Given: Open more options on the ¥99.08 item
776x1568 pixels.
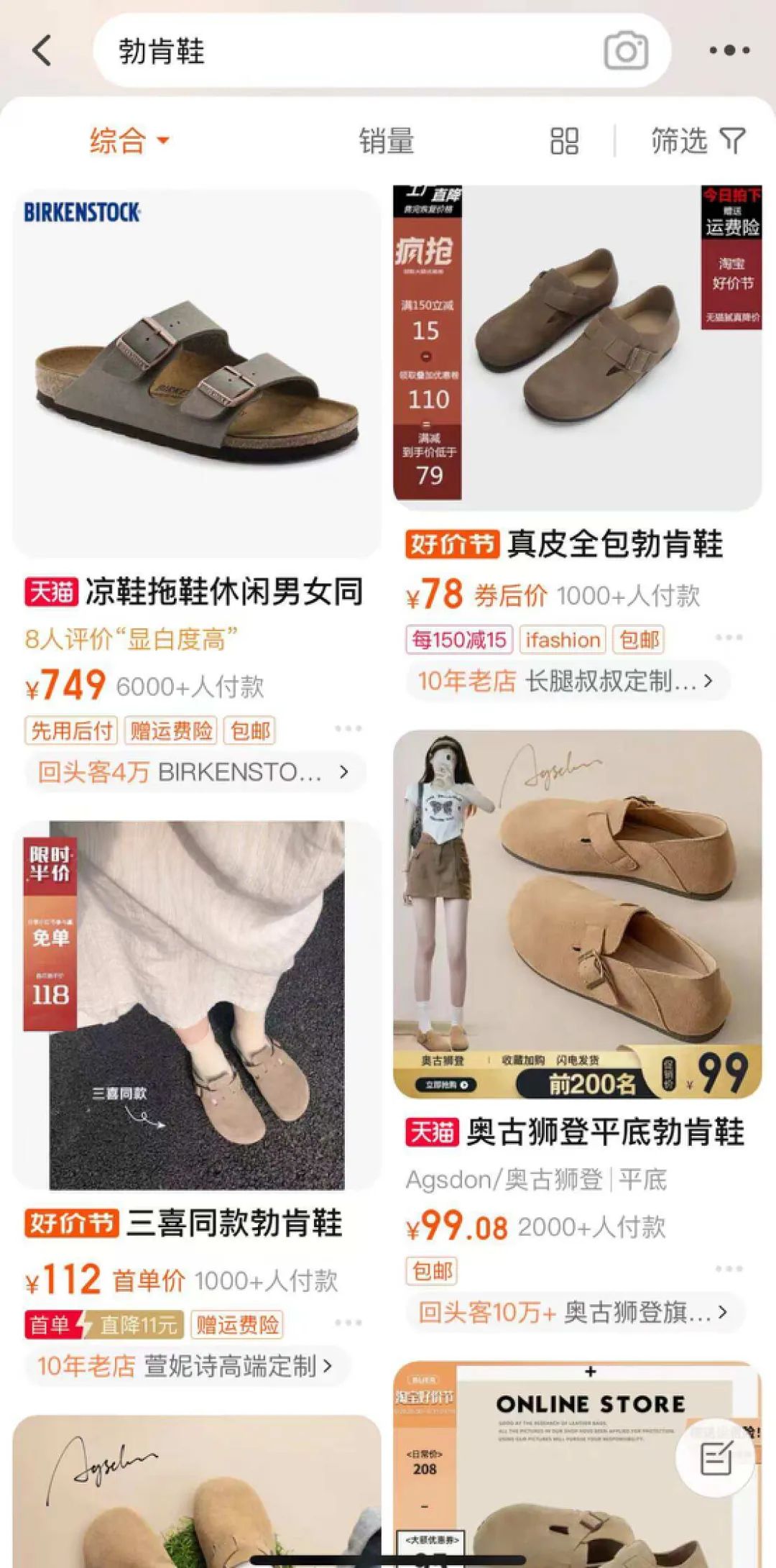Looking at the screenshot, I should (x=729, y=1268).
